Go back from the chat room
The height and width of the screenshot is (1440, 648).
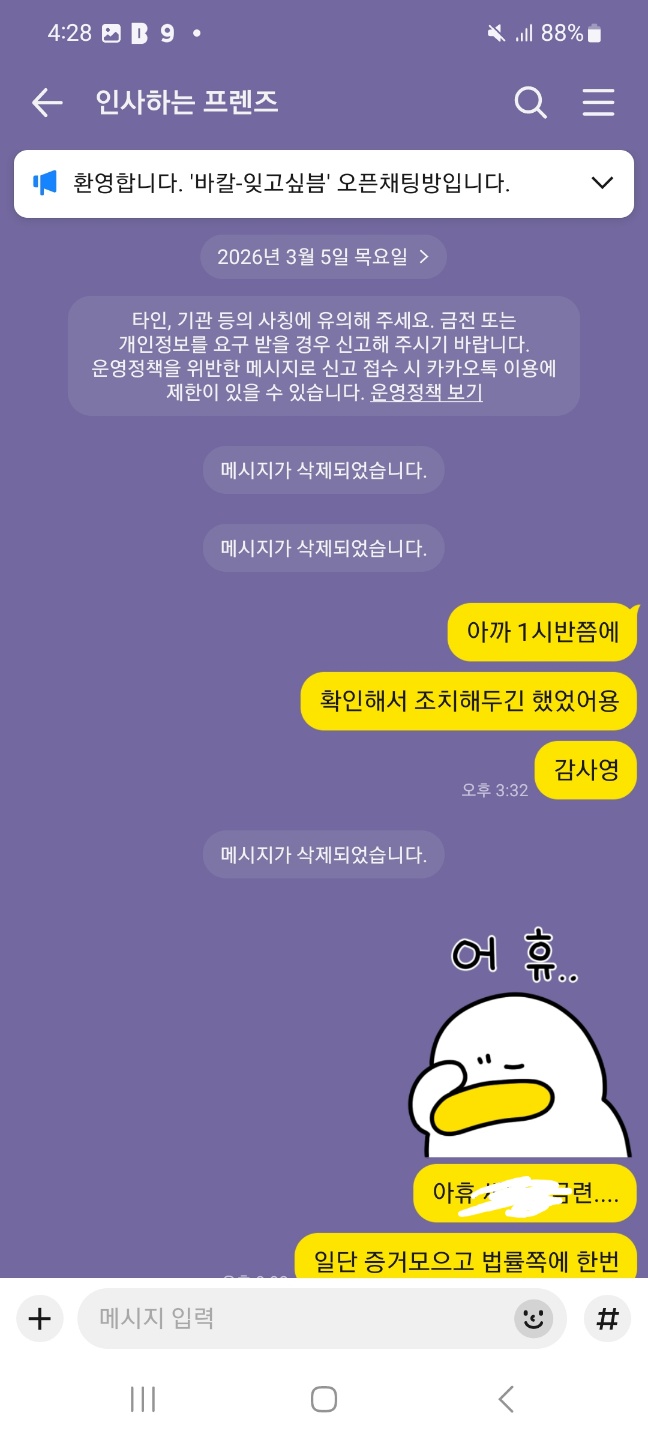pos(46,102)
